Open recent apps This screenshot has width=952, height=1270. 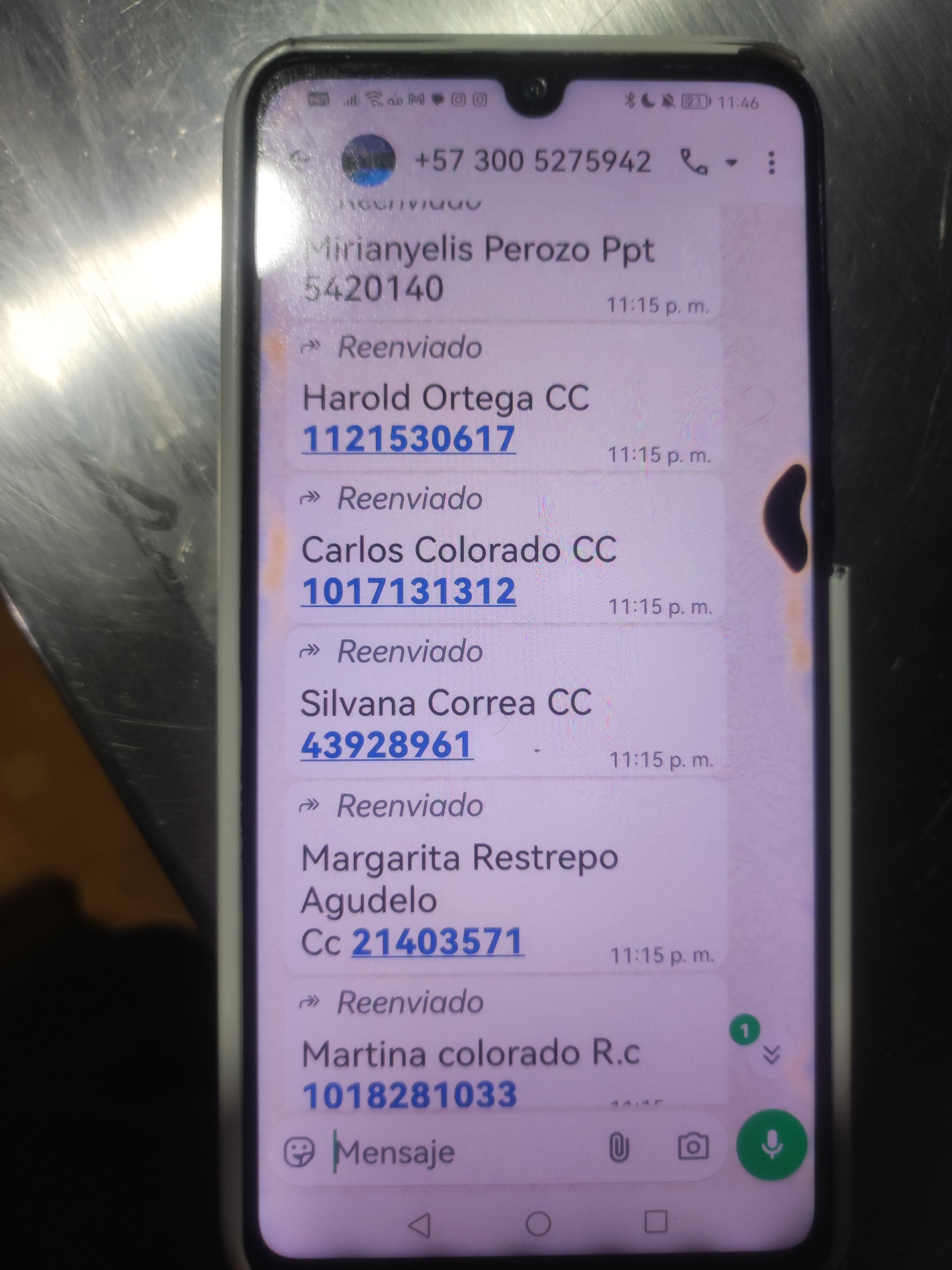[x=655, y=1222]
